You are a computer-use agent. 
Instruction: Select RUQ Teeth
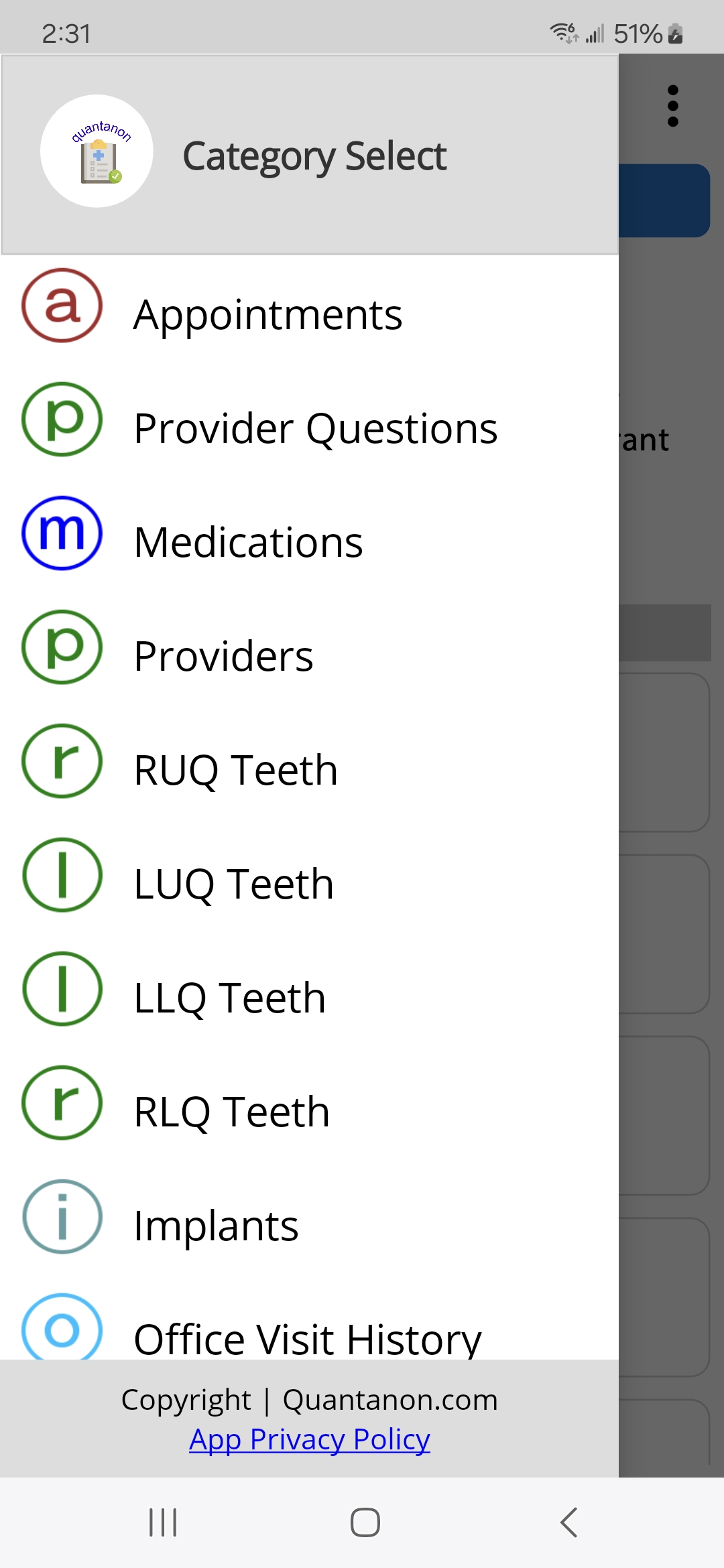click(235, 771)
